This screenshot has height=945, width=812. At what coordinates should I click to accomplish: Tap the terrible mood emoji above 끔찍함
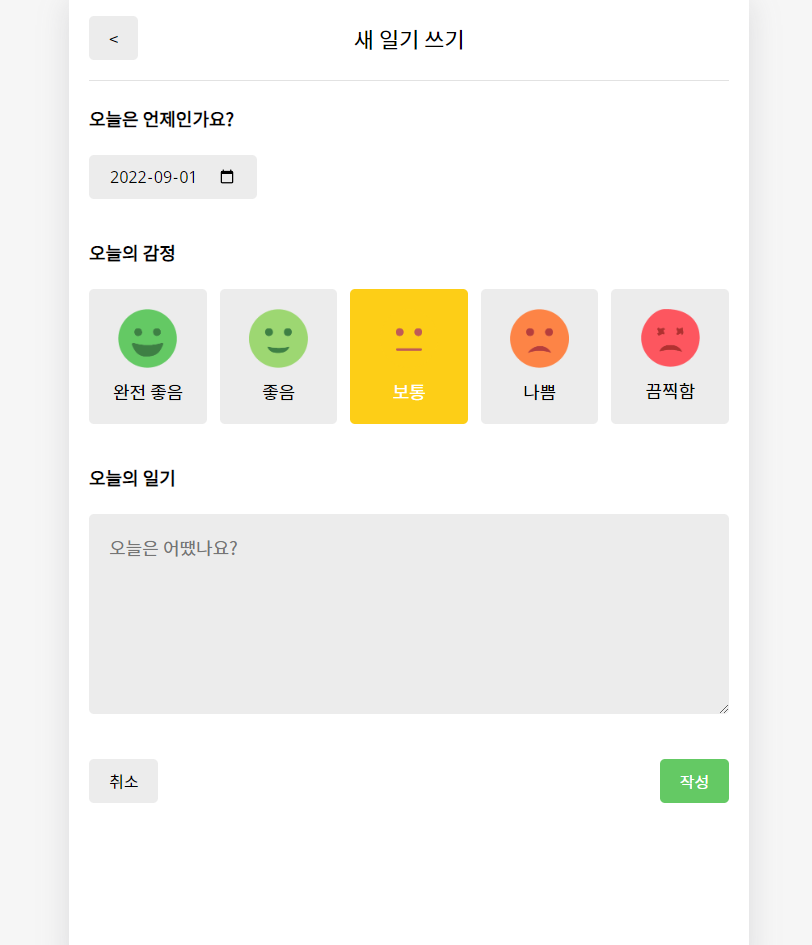tap(669, 338)
